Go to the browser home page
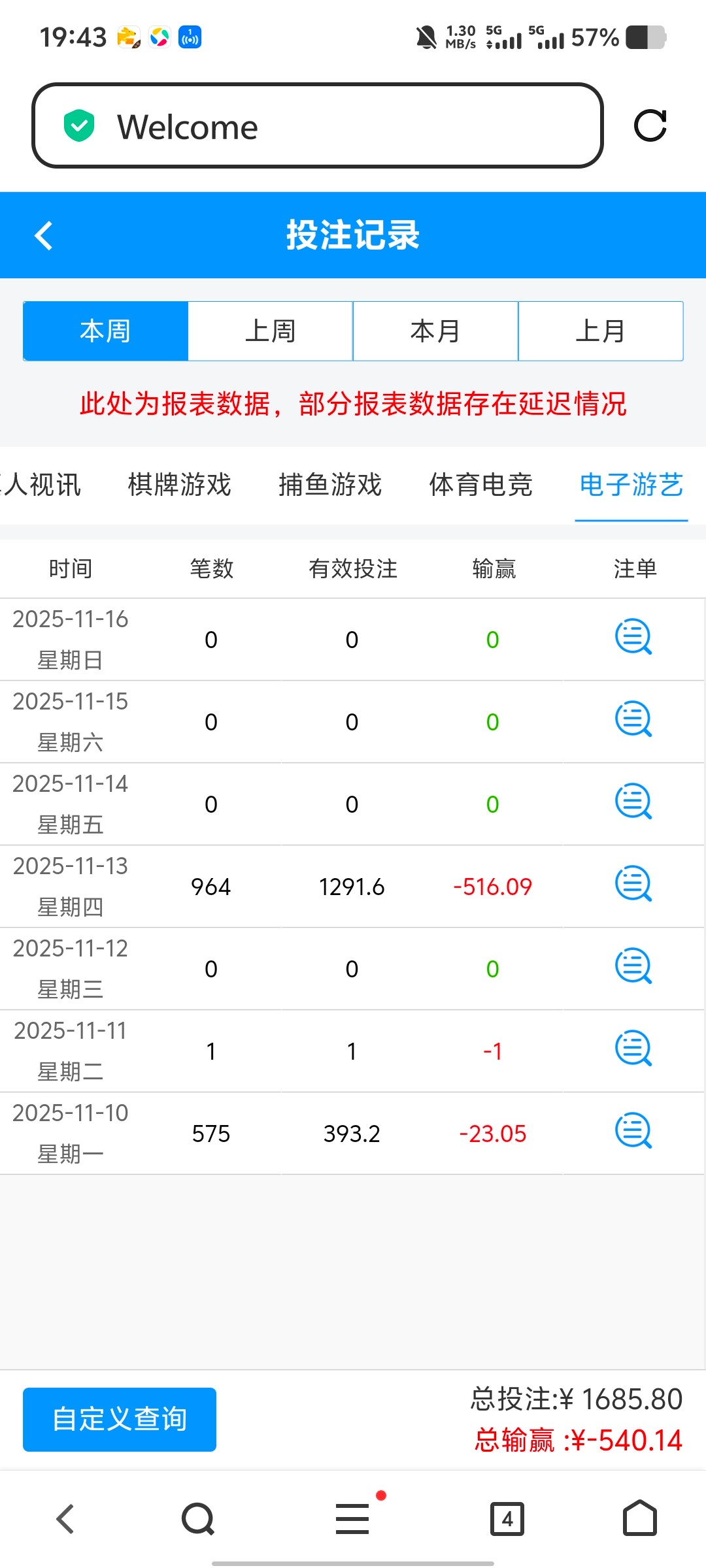 (640, 1518)
